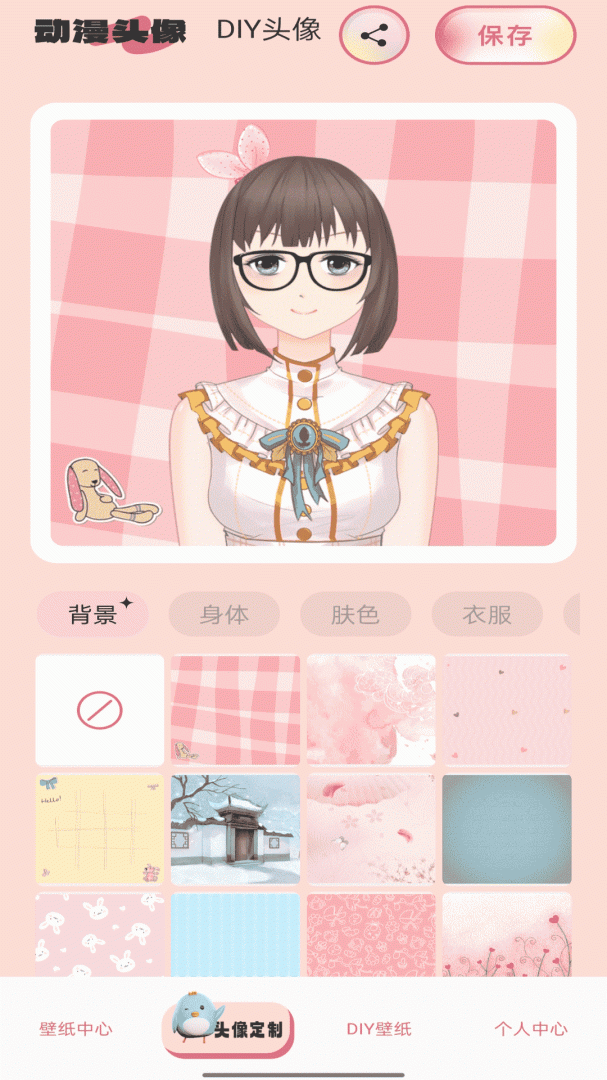The image size is (607, 1080).
Task: Tap the 保存 save button
Action: pyautogui.click(x=505, y=36)
